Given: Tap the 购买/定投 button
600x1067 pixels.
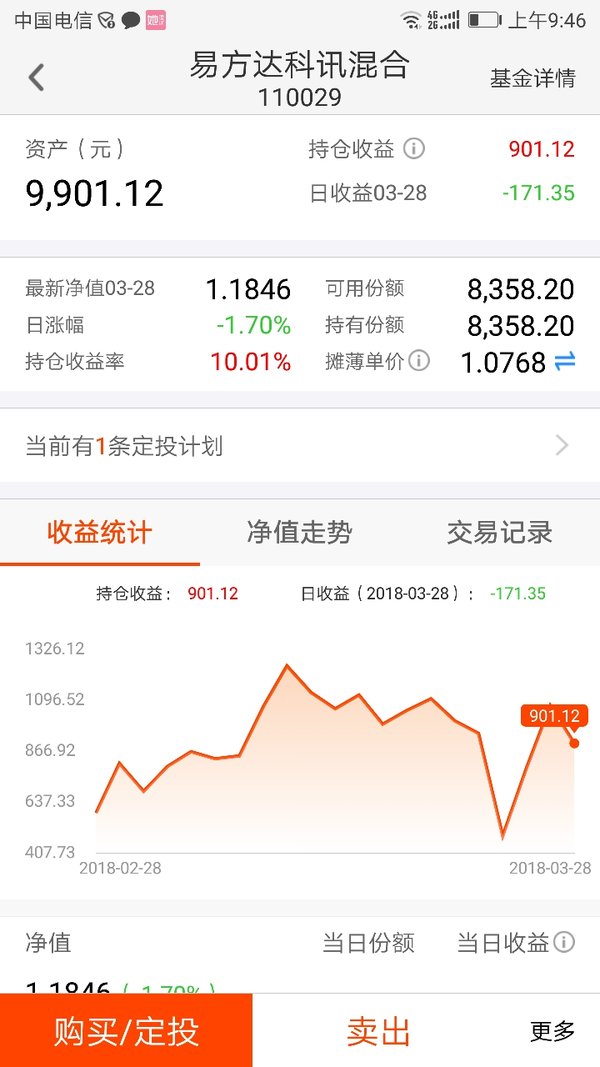Looking at the screenshot, I should point(126,1030).
